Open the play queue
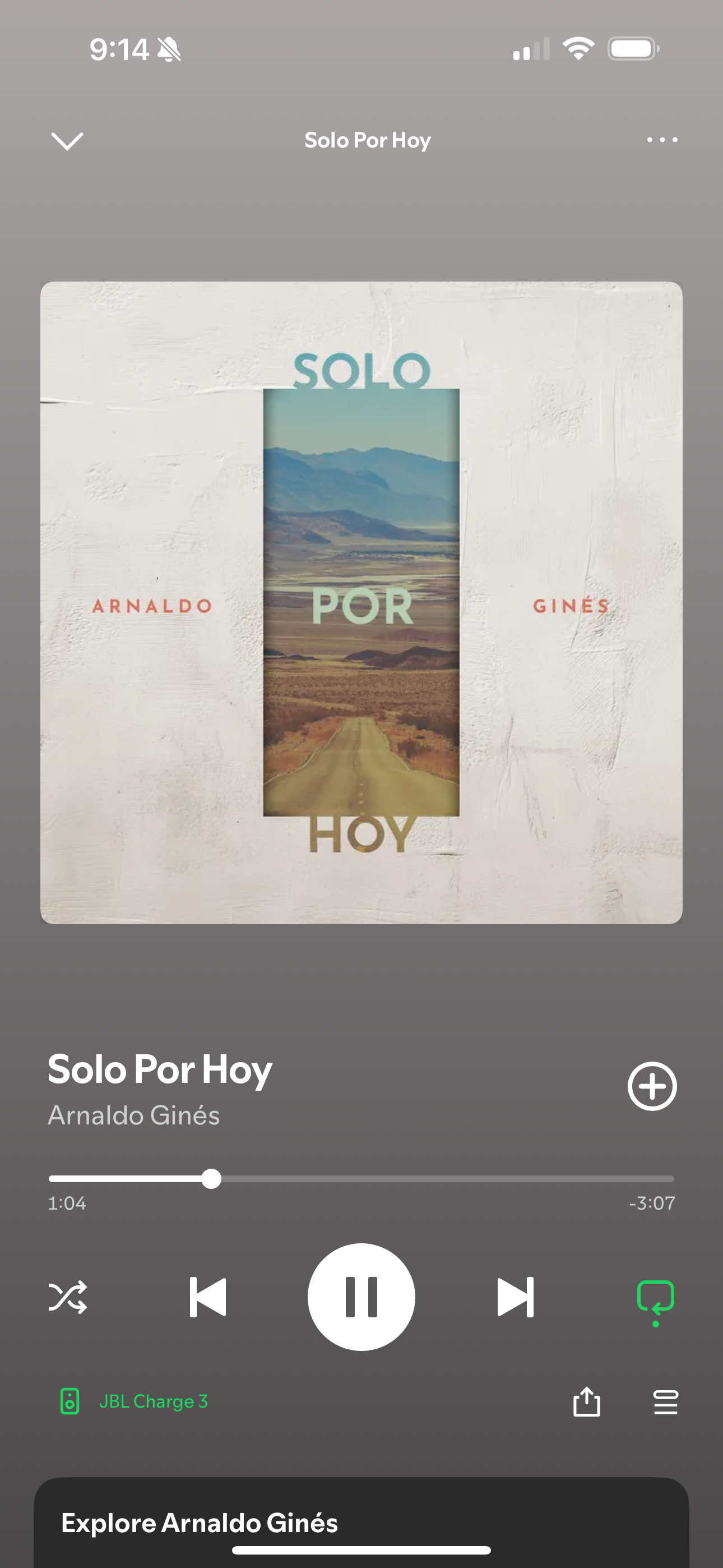The image size is (723, 1568). 665,1402
